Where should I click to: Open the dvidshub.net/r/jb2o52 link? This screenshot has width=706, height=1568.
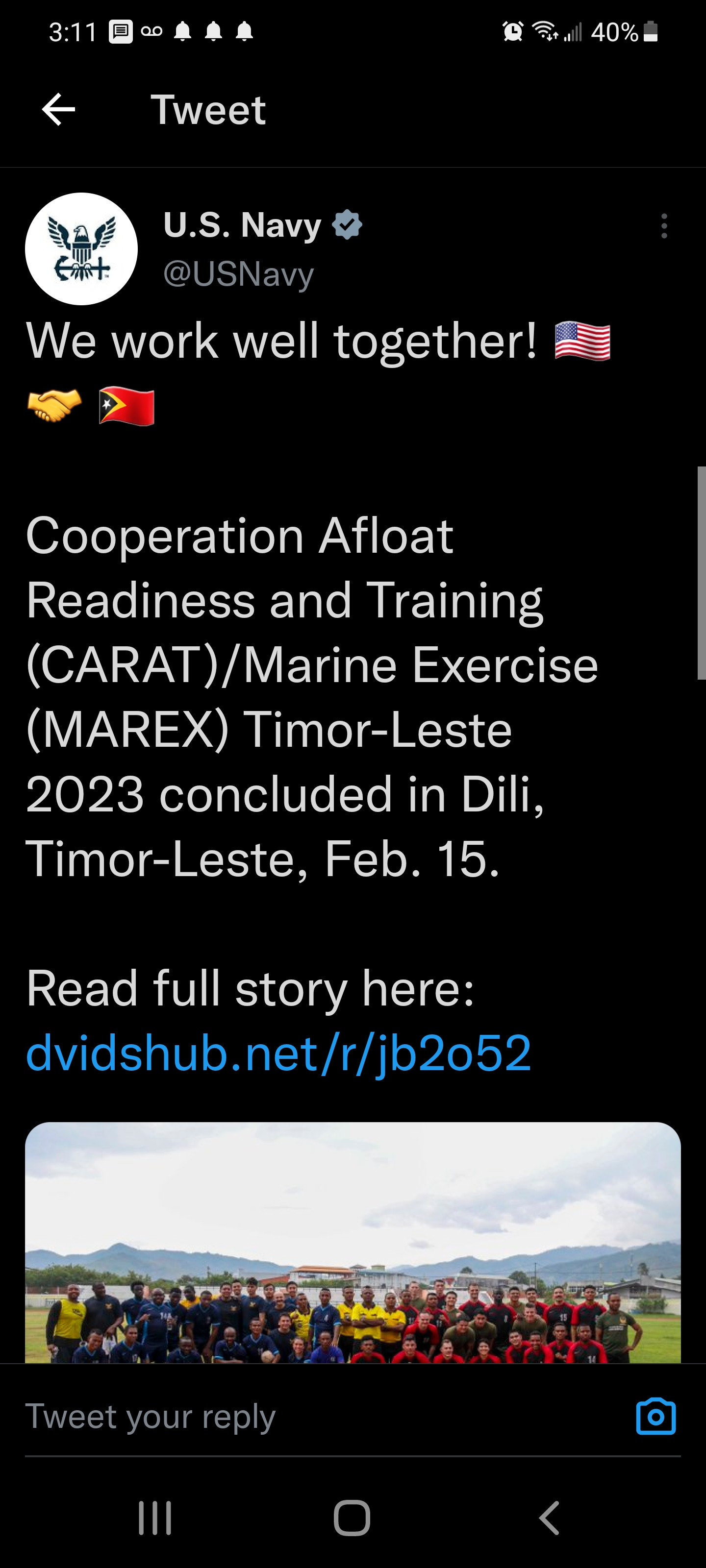[x=278, y=1053]
